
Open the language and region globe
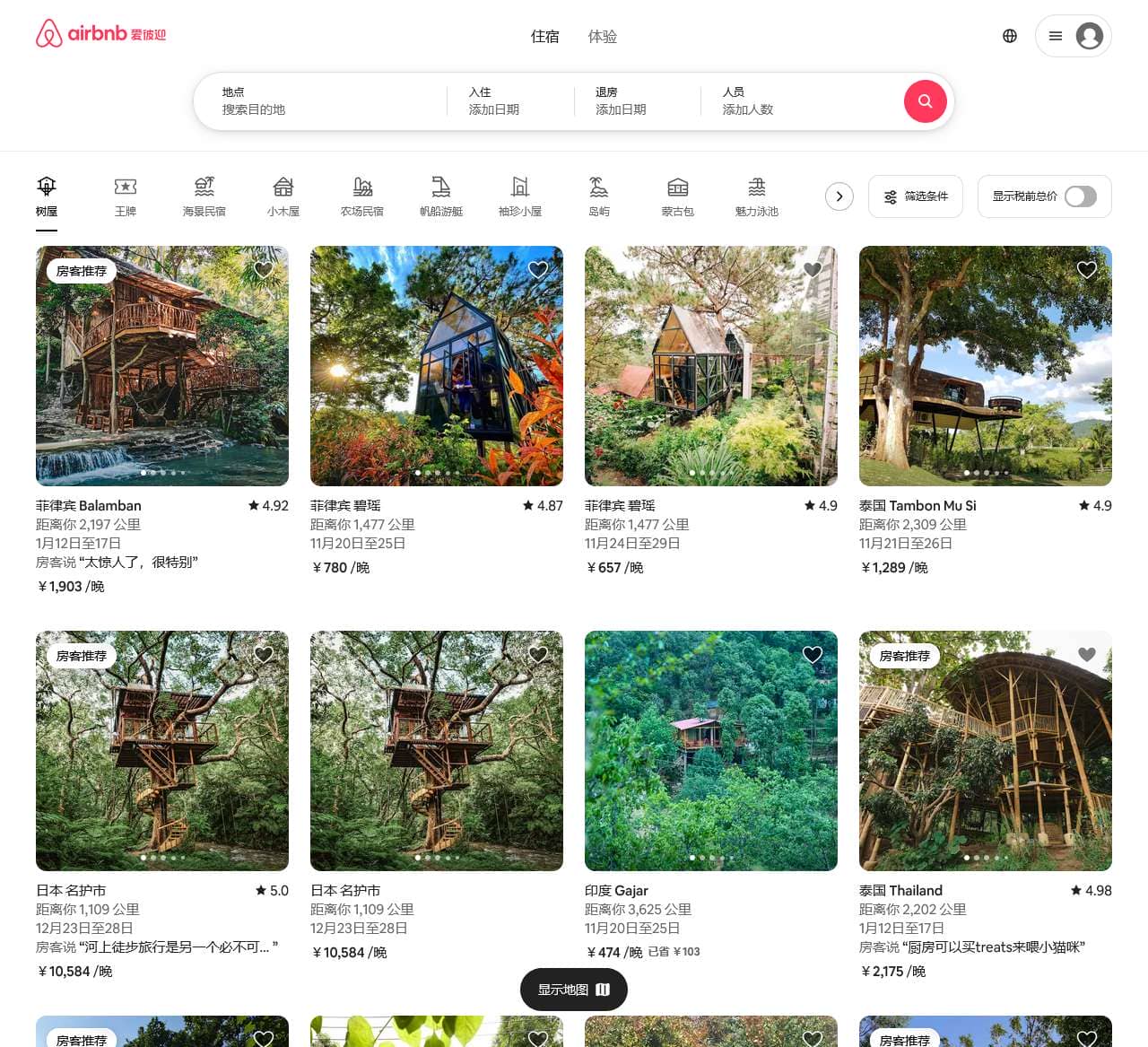tap(1010, 36)
